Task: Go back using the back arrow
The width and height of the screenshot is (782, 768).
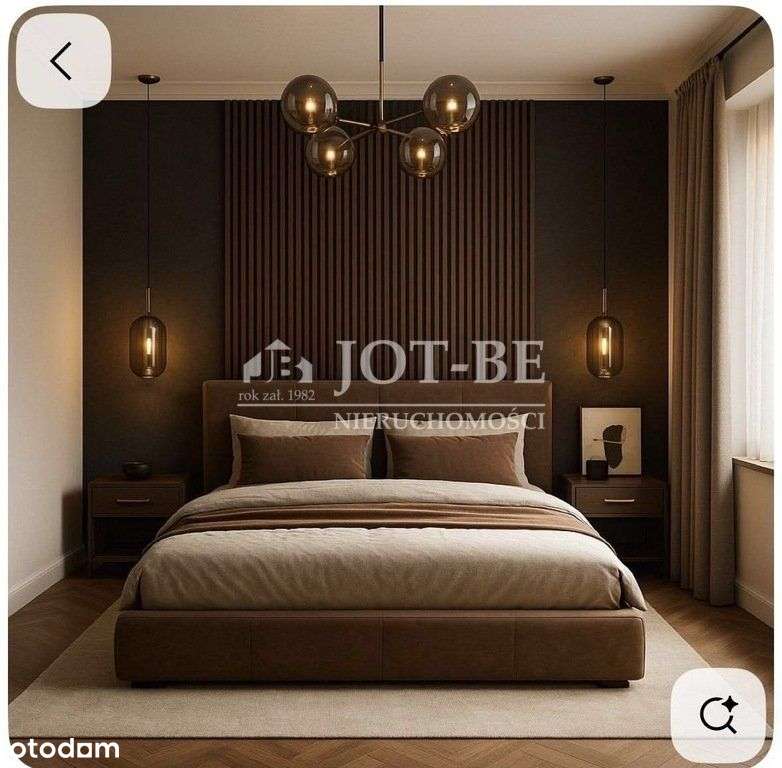Action: (62, 61)
